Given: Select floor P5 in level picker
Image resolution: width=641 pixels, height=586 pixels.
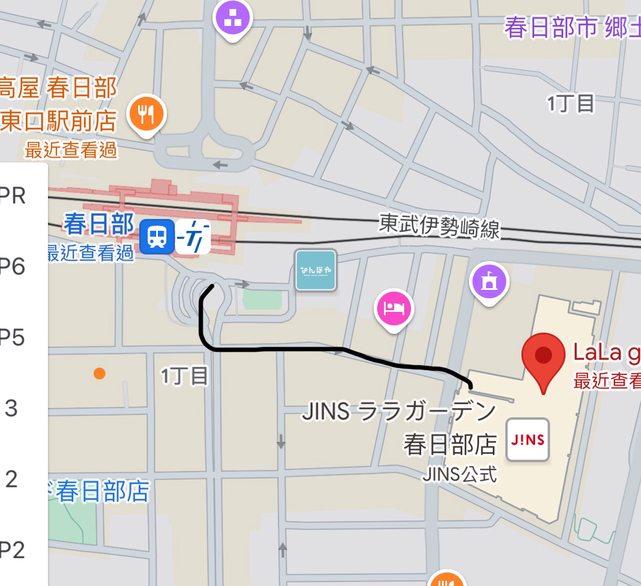Looking at the screenshot, I should (x=13, y=337).
